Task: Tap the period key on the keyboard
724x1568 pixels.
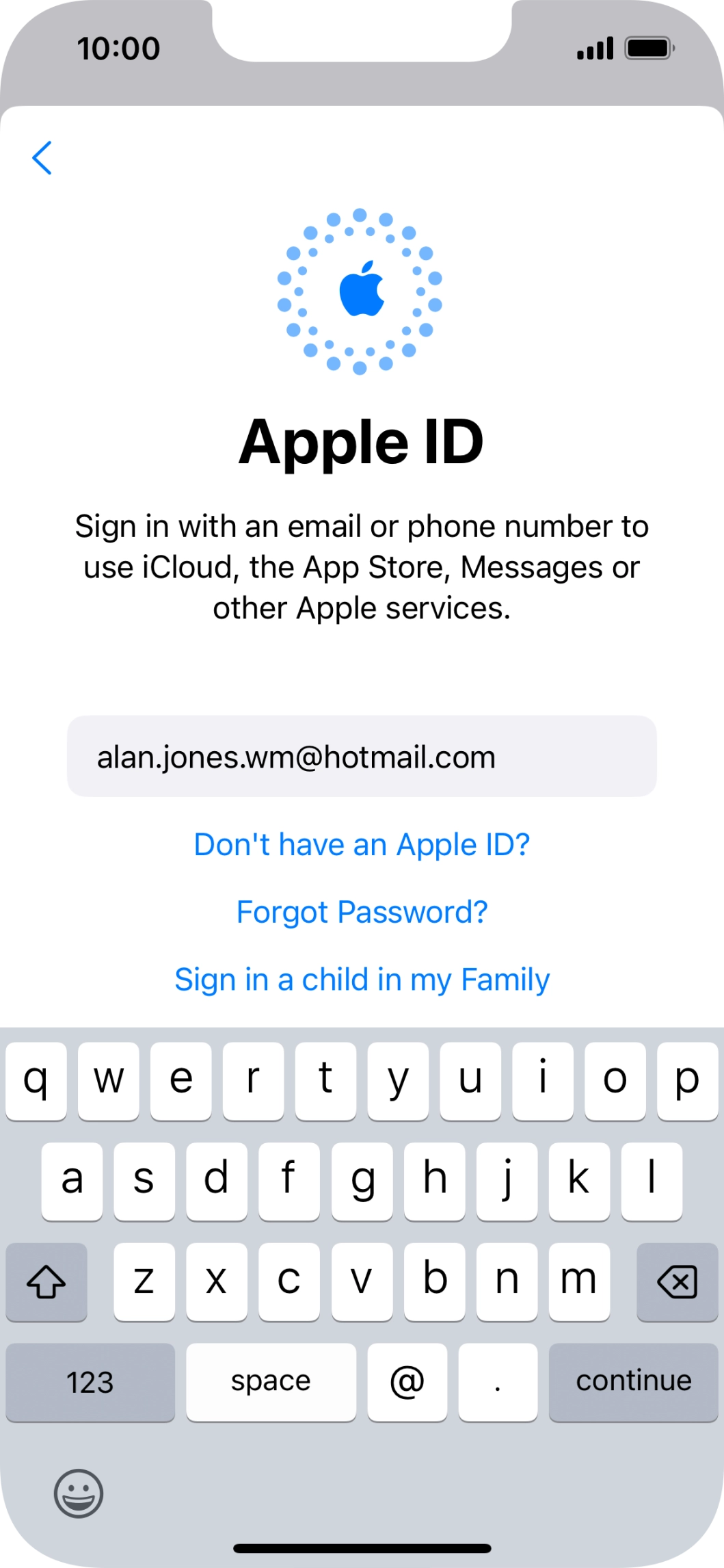Action: tap(498, 1381)
